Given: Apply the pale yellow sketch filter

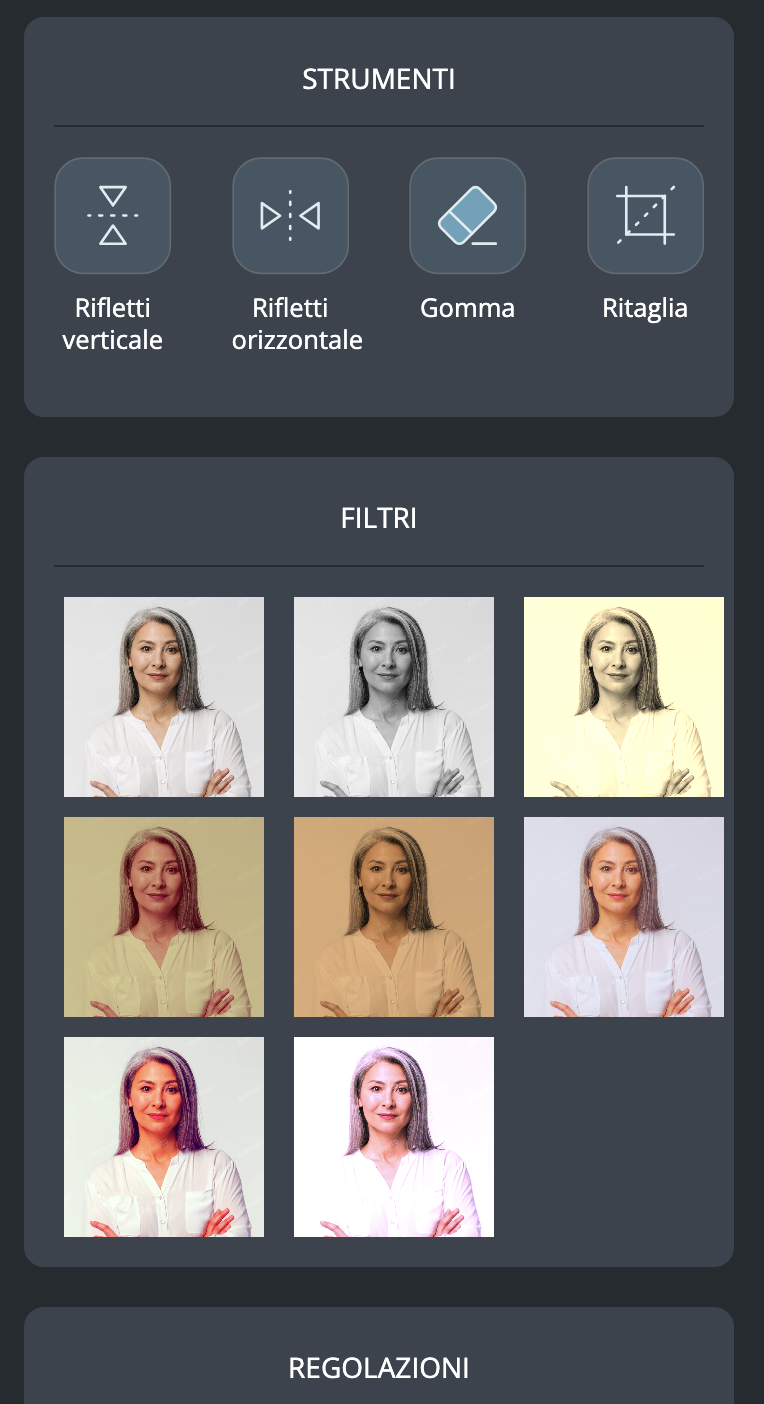Looking at the screenshot, I should [x=624, y=697].
